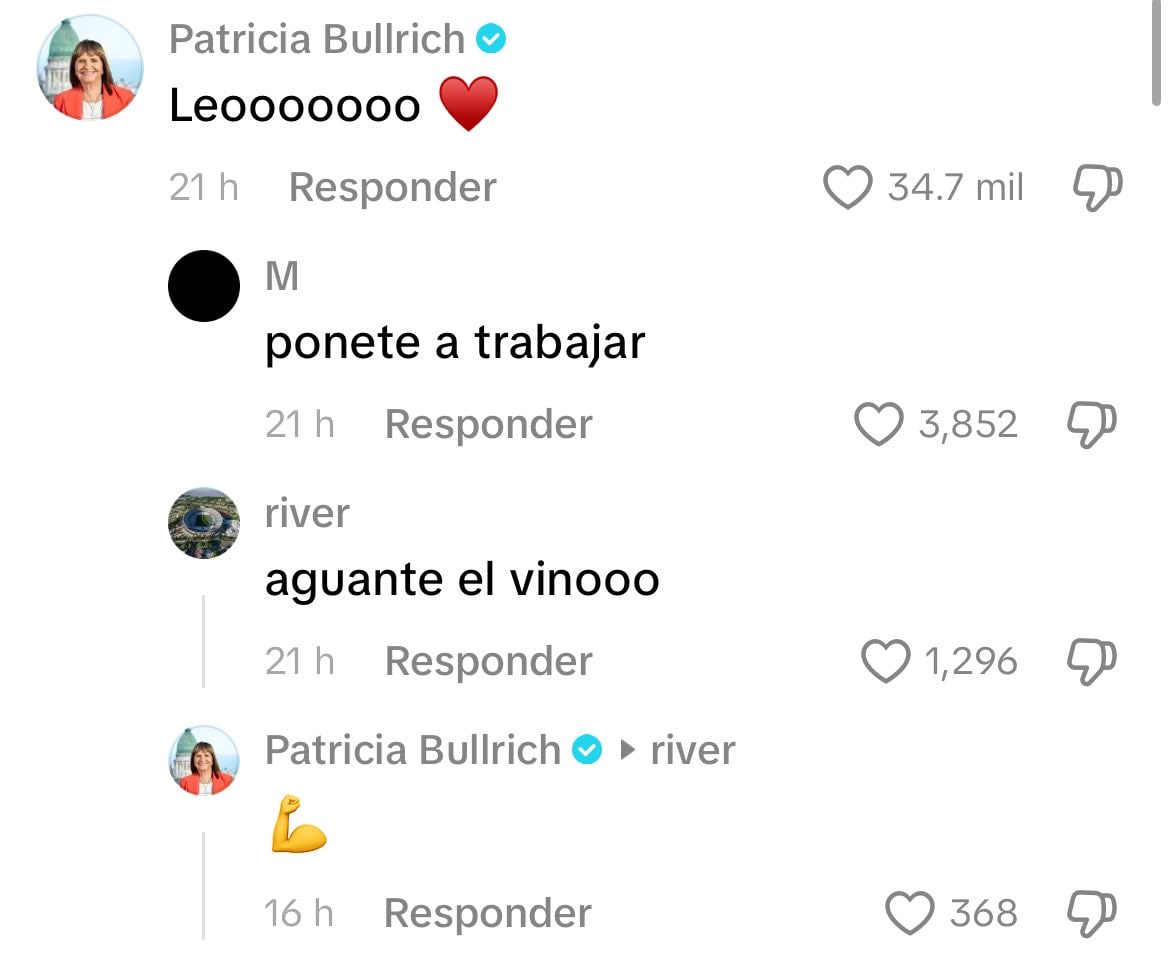This screenshot has width=1169, height=963.
Task: Open Patricia Bullrich's username on the top comment
Action: [317, 39]
